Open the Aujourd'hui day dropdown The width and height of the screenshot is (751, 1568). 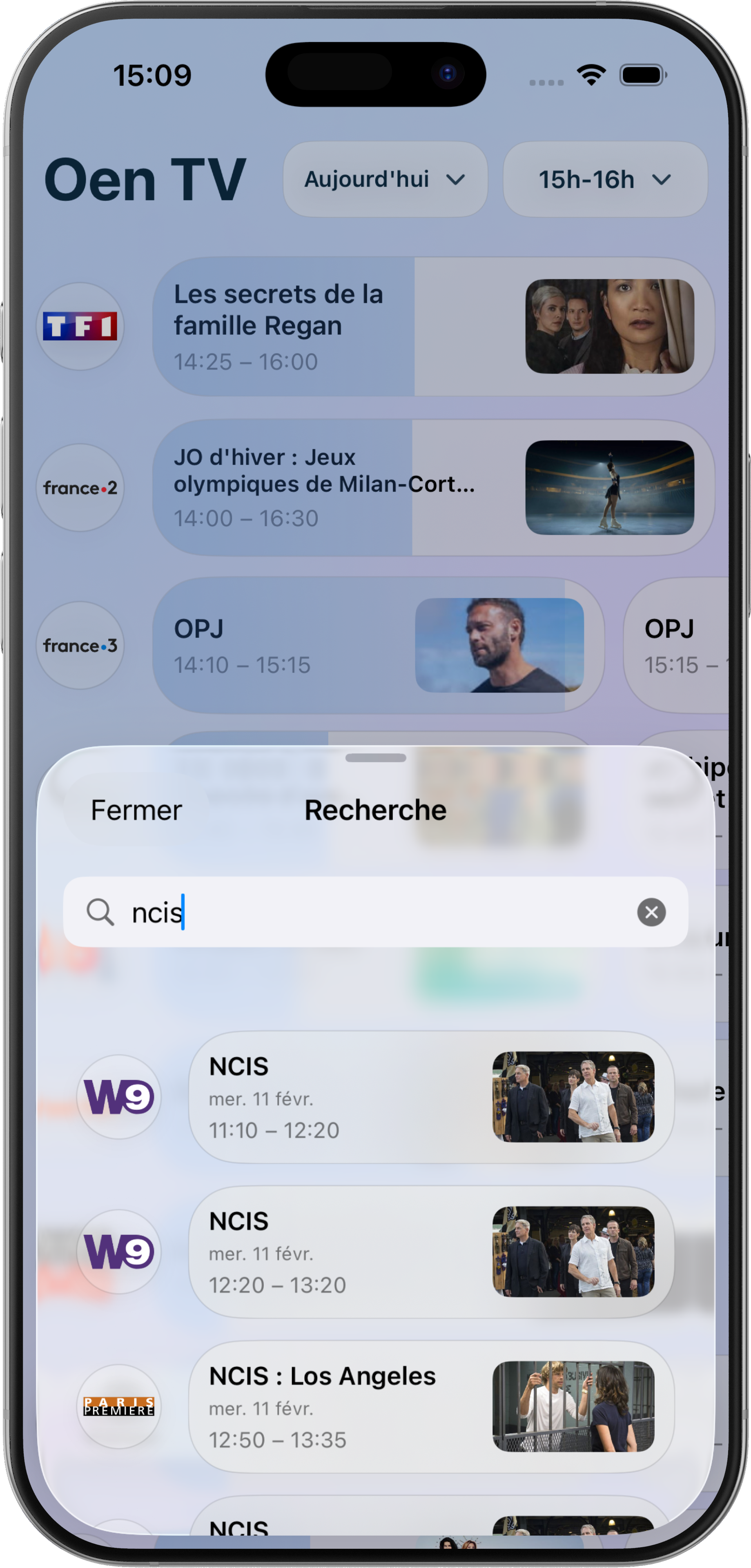(x=385, y=180)
